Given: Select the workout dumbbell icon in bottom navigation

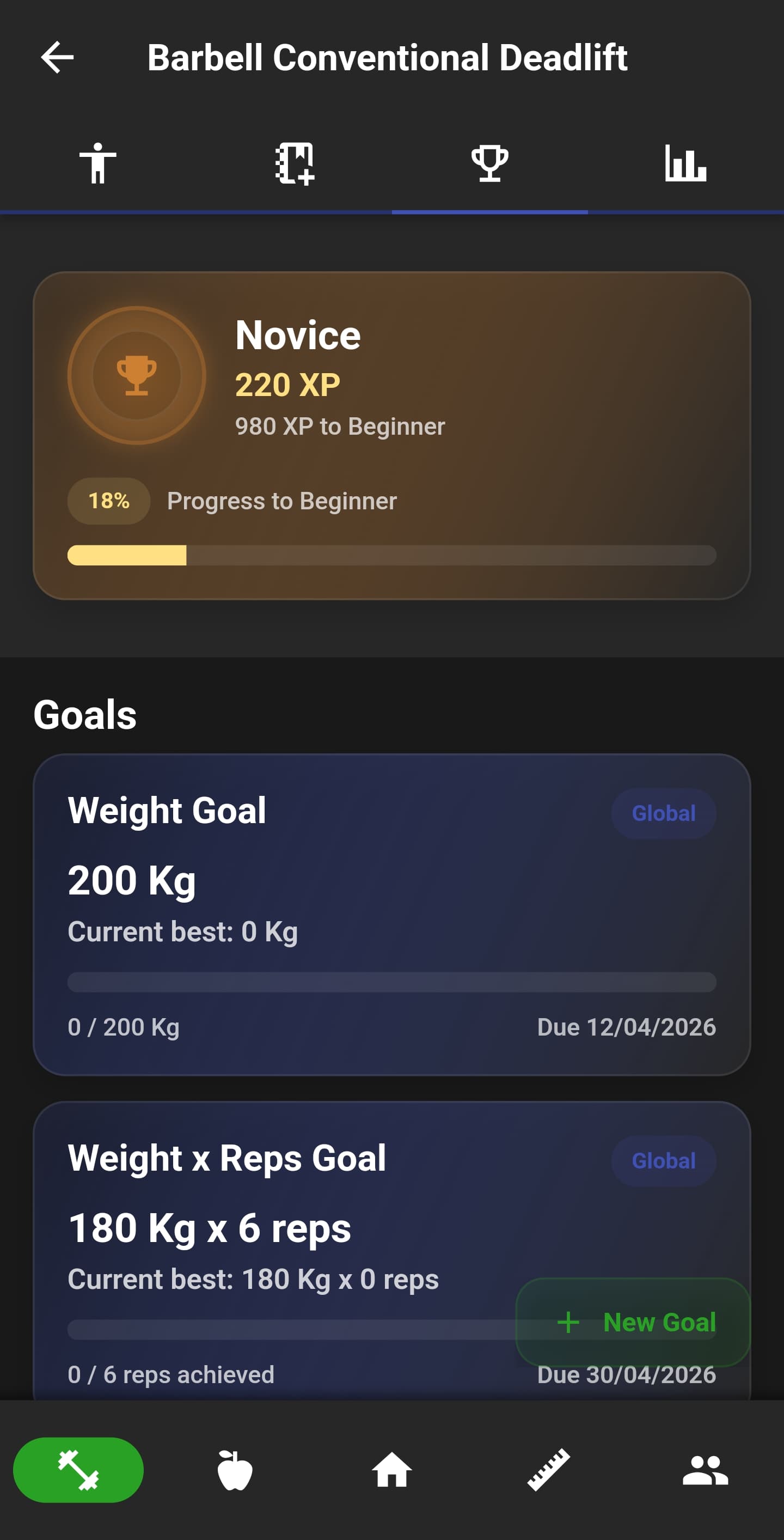Looking at the screenshot, I should point(79,1470).
